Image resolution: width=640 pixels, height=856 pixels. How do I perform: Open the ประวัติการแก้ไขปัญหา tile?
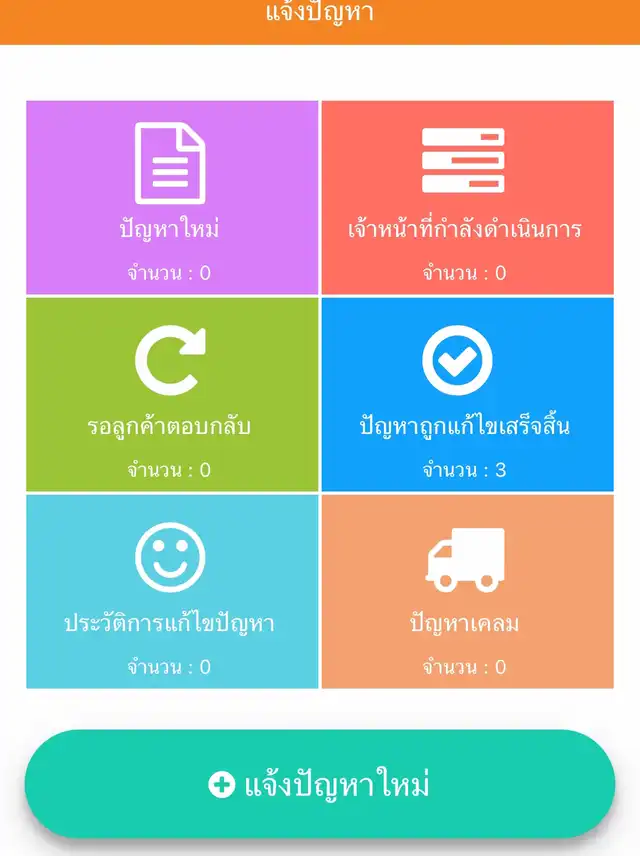tap(171, 591)
